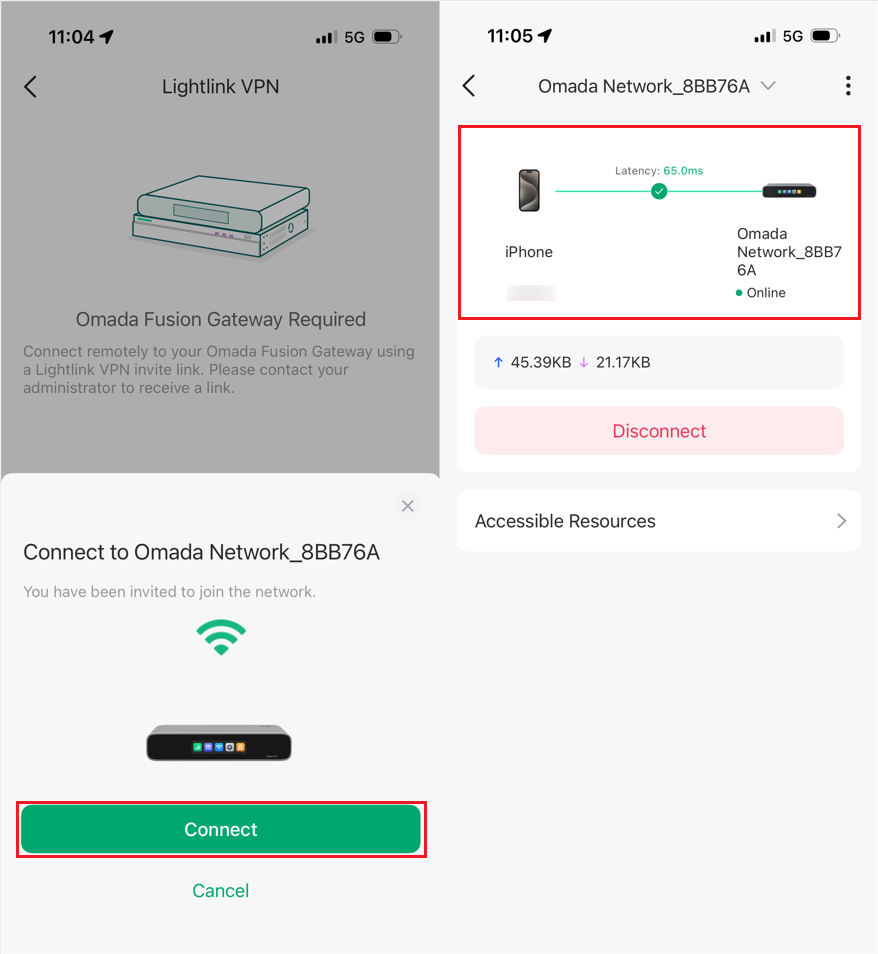Tap the Lightlink VPN title
The image size is (878, 954).
click(219, 86)
